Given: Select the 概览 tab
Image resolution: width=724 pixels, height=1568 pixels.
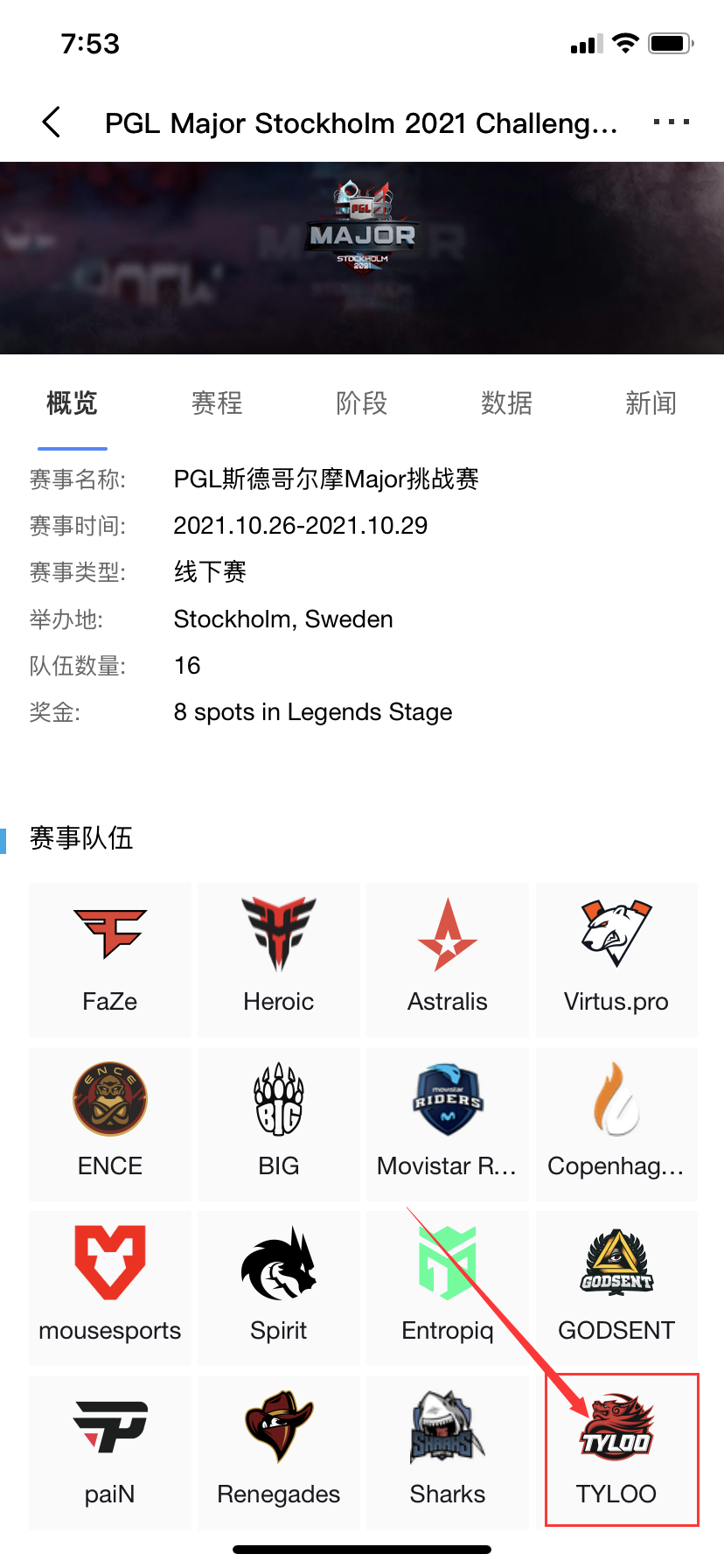Looking at the screenshot, I should pyautogui.click(x=72, y=403).
